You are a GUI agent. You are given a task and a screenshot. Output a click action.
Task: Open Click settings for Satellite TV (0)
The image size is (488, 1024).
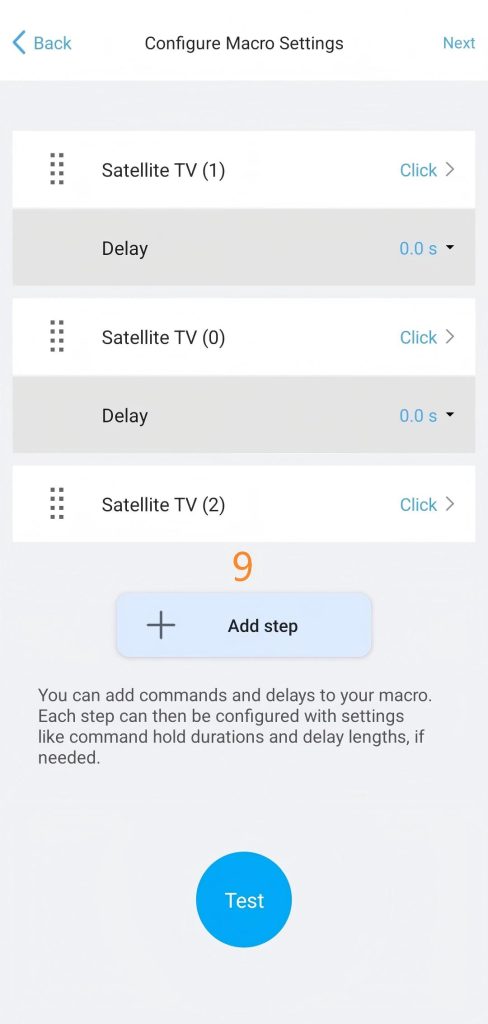coord(427,337)
